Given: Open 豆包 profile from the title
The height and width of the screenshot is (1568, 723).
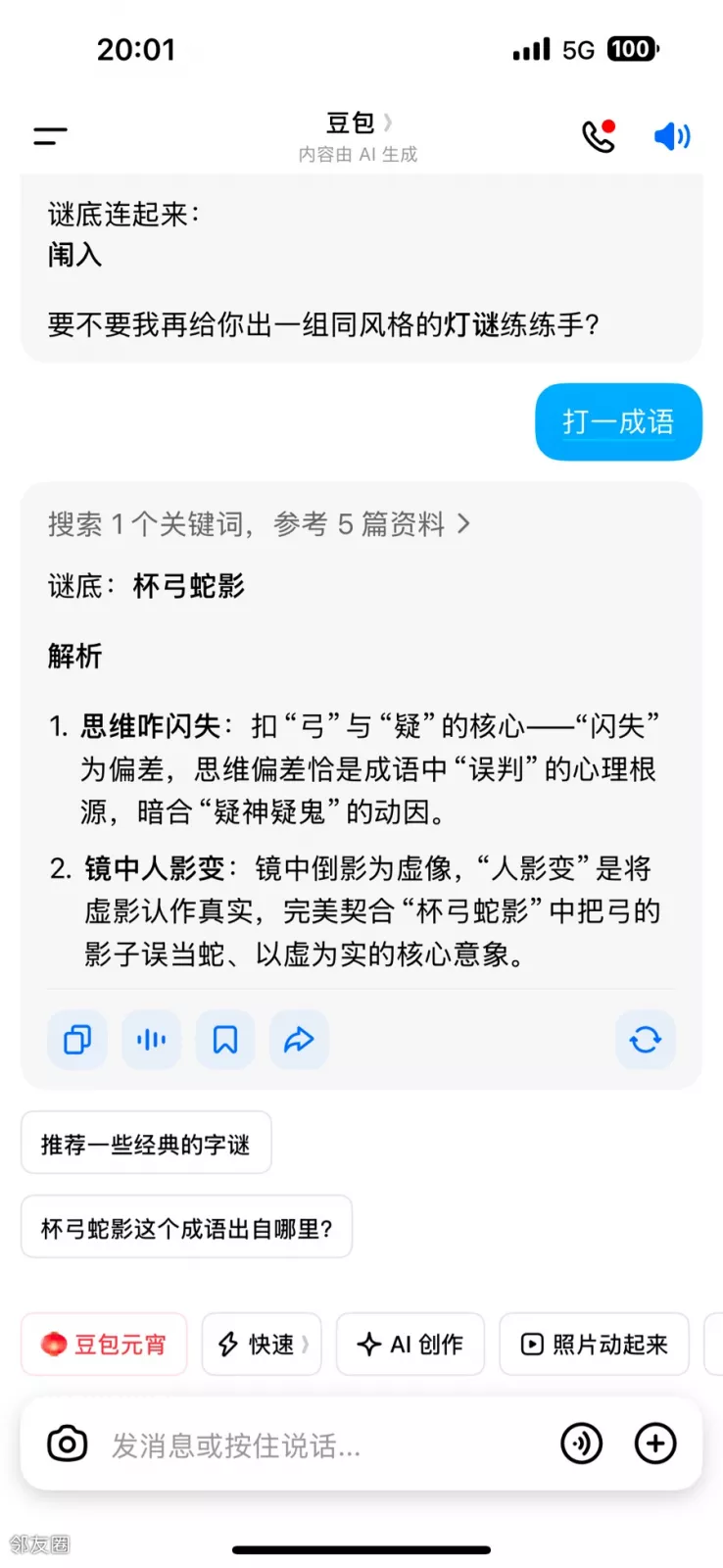Looking at the screenshot, I should 358,123.
